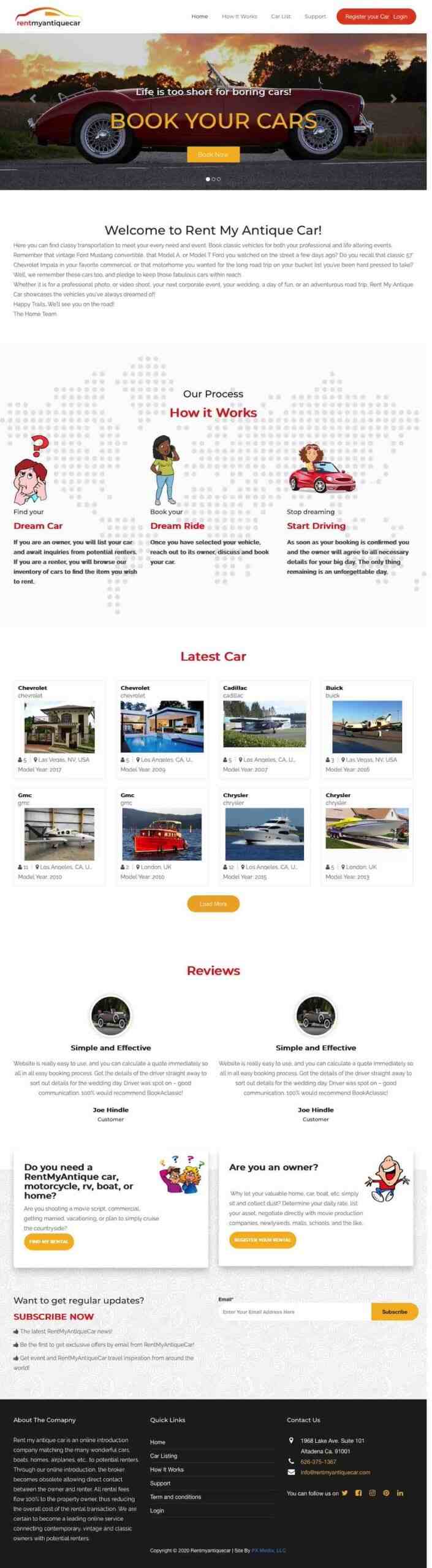Tap Register Your Rental button
Viewport: 432px width, 1568px height.
pos(262,1240)
